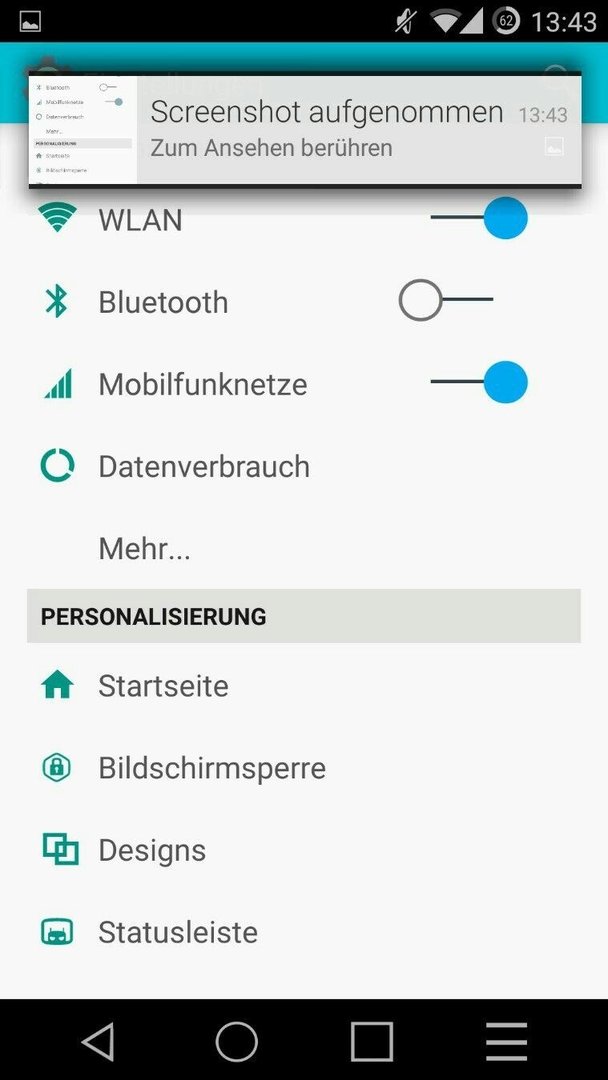Open the Screenshot aufgenommen notification
608x1080 pixels.
tap(304, 129)
